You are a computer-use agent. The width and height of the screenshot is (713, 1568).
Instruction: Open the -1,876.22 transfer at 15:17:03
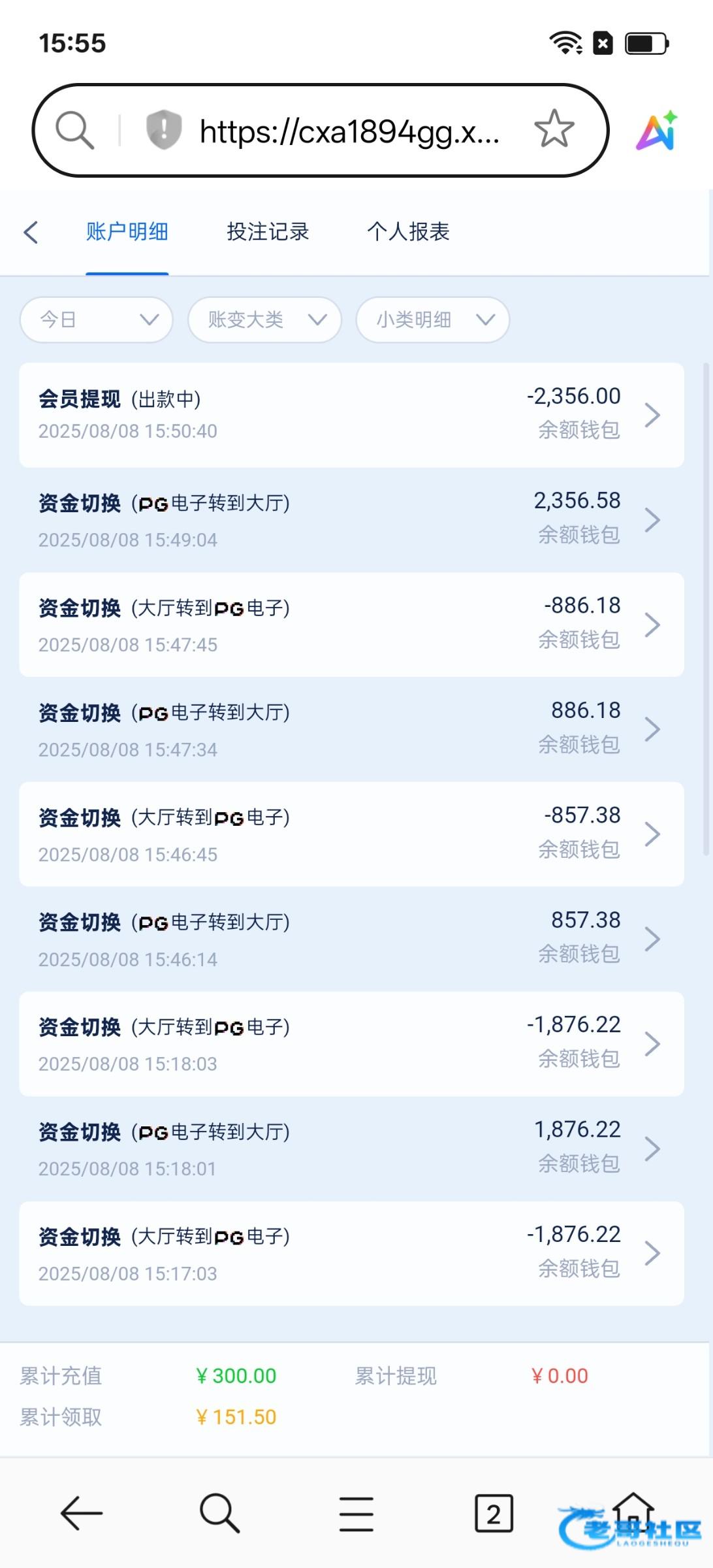(x=351, y=1253)
